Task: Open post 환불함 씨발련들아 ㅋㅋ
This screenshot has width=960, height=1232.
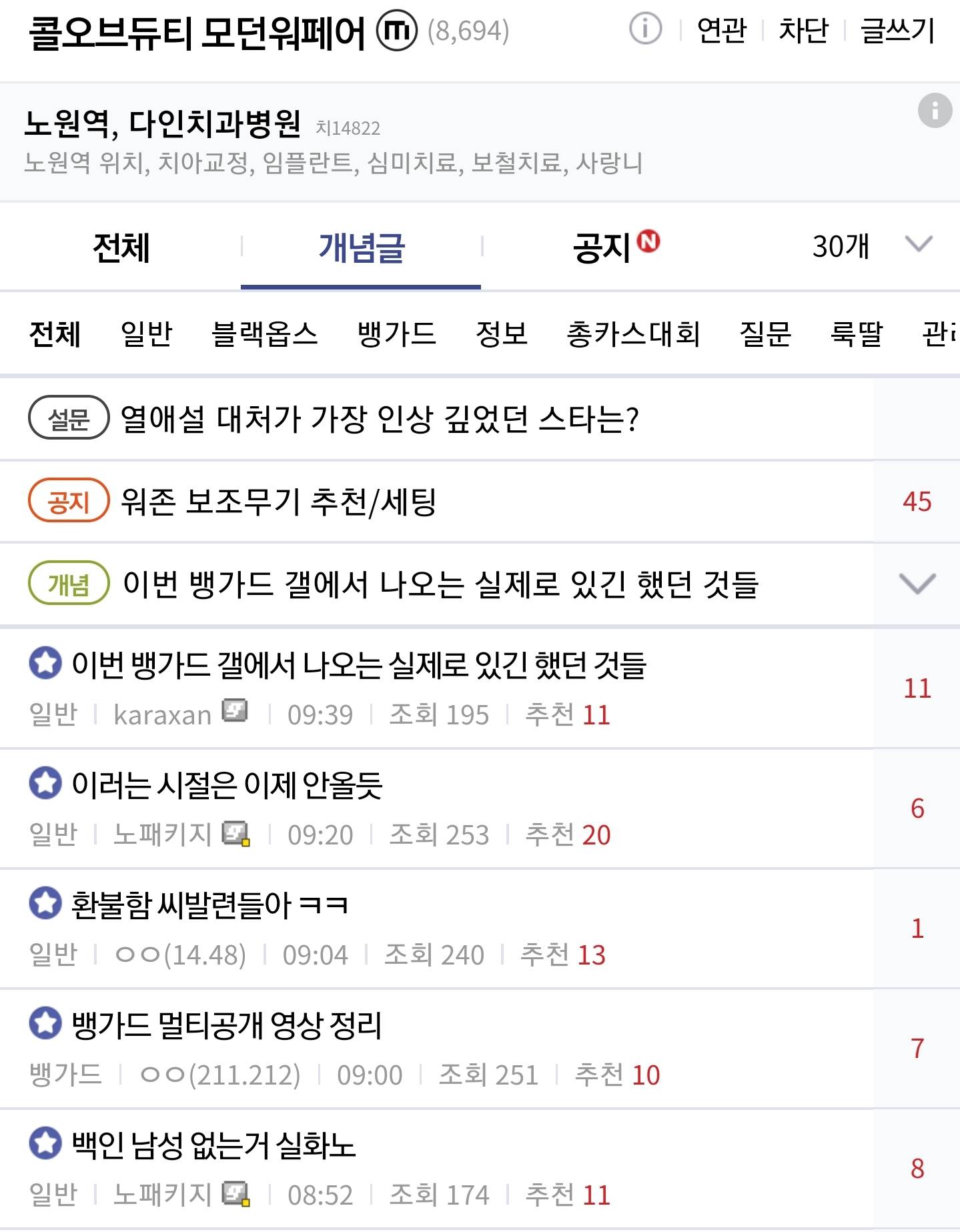Action: coord(210,905)
